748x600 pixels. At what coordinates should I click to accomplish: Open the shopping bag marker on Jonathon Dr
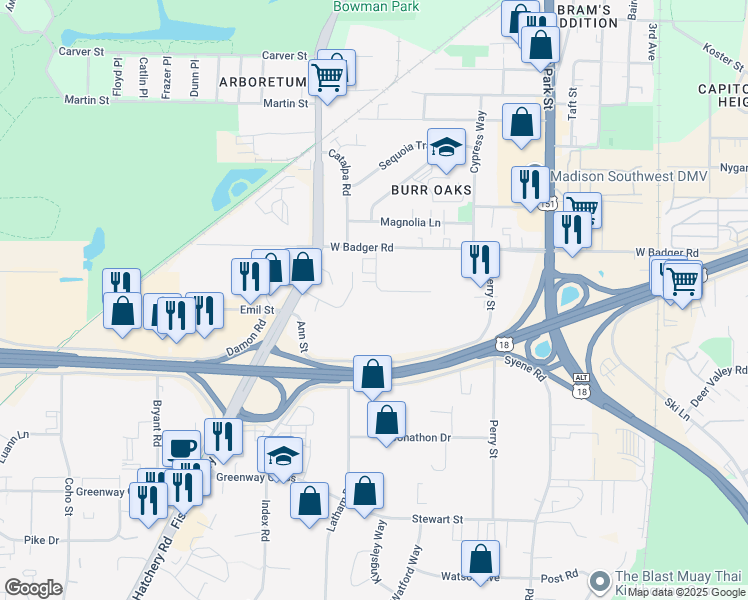coord(387,420)
